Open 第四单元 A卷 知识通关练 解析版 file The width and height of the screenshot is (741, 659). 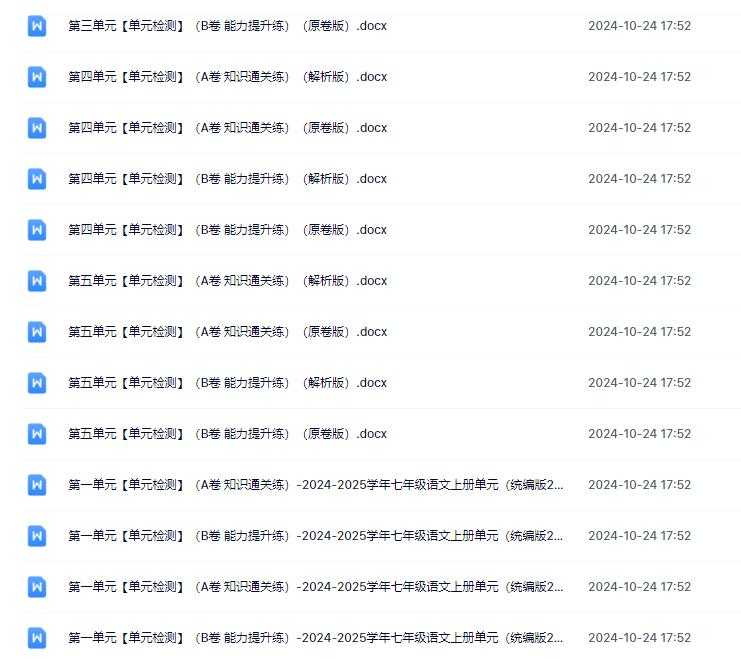[x=227, y=77]
